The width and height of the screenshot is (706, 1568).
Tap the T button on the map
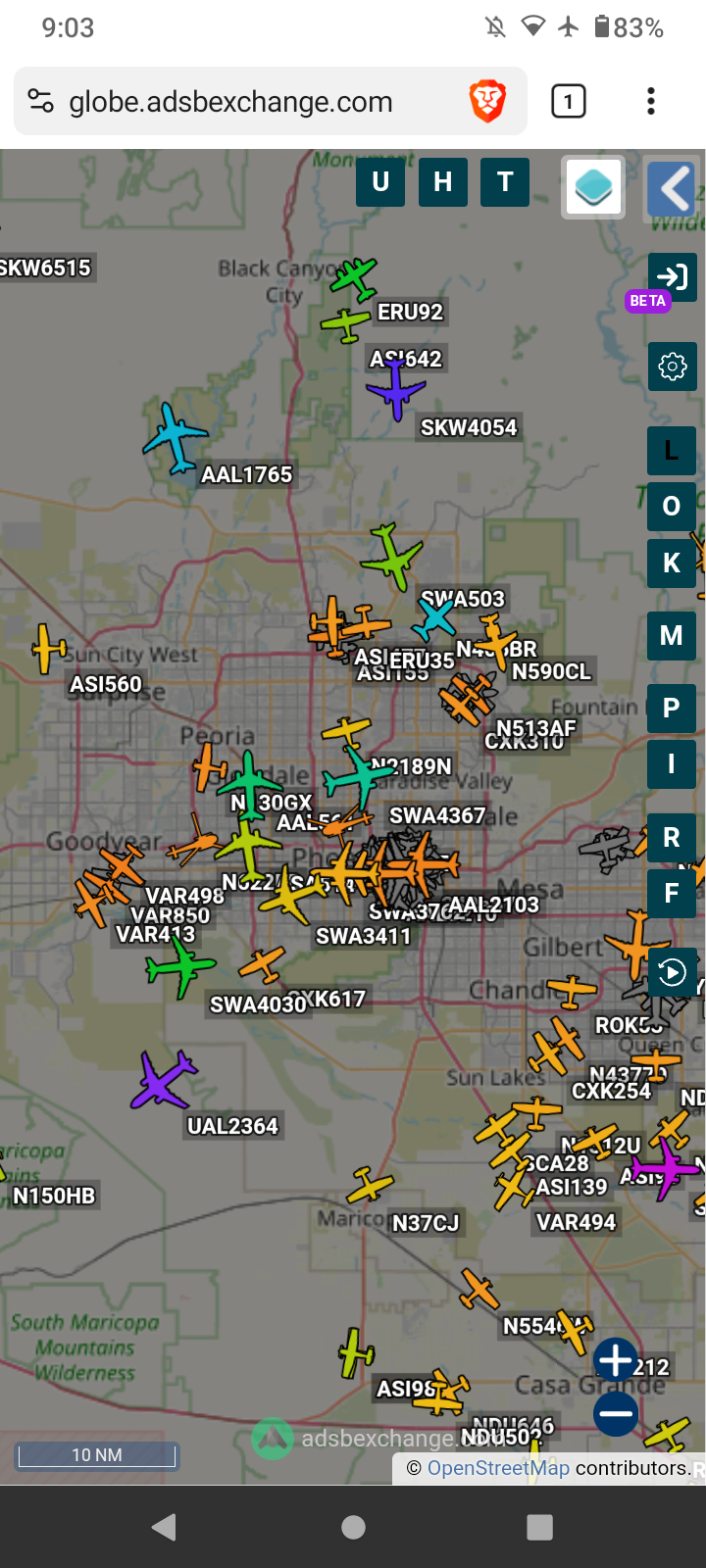tap(505, 182)
